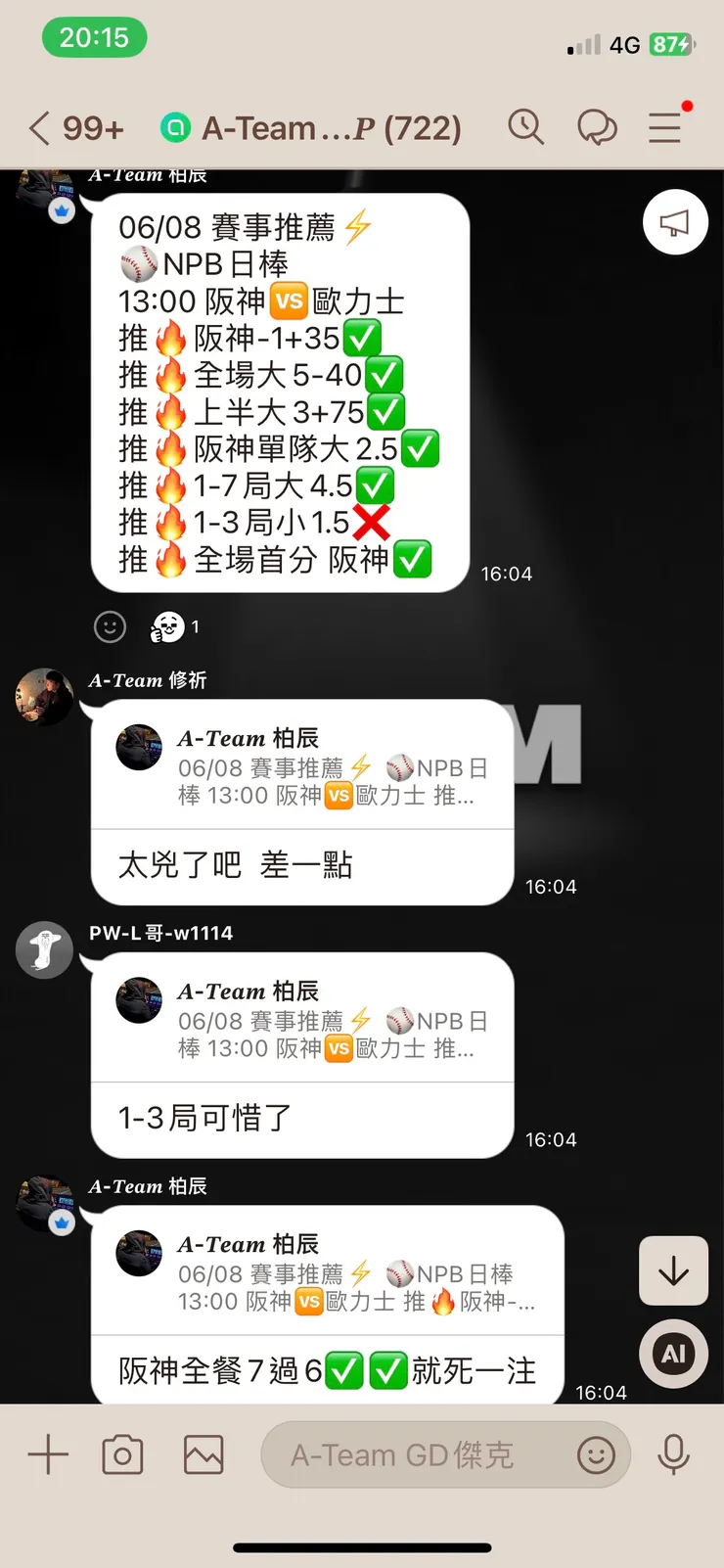Open the photo gallery icon in message bar

coord(203,1454)
